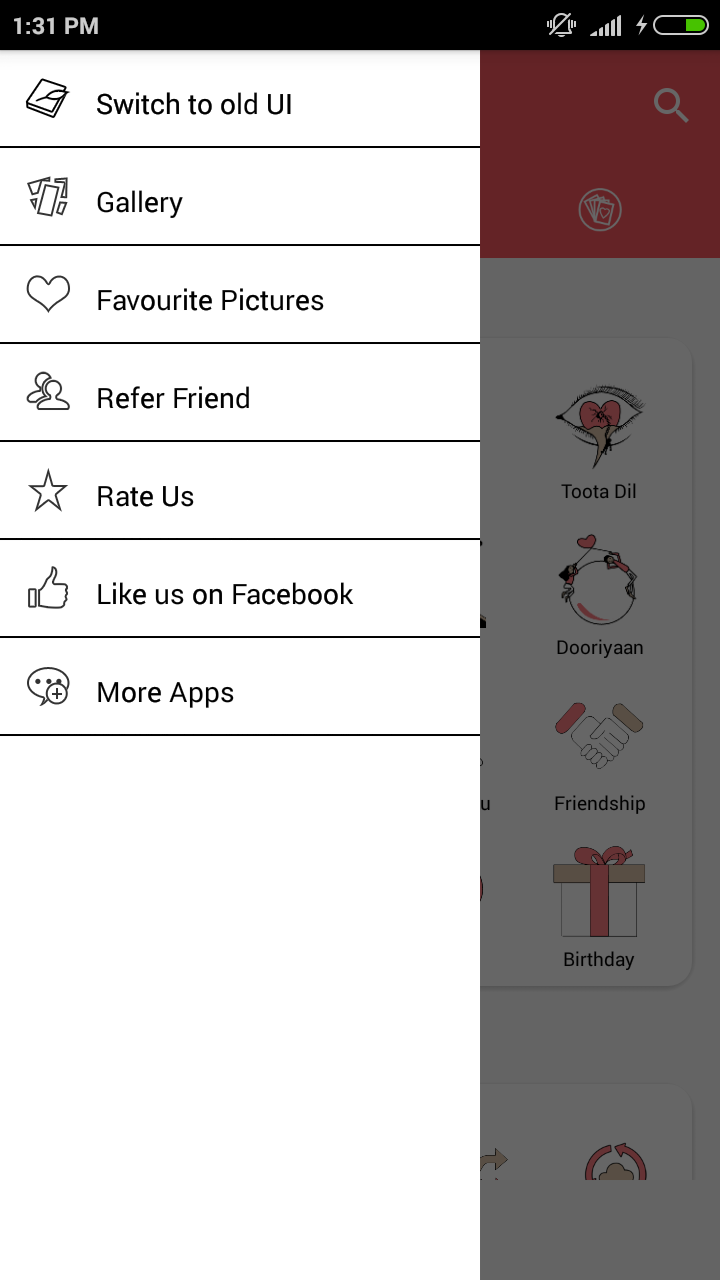View More Apps
This screenshot has width=720, height=1280.
click(x=165, y=692)
